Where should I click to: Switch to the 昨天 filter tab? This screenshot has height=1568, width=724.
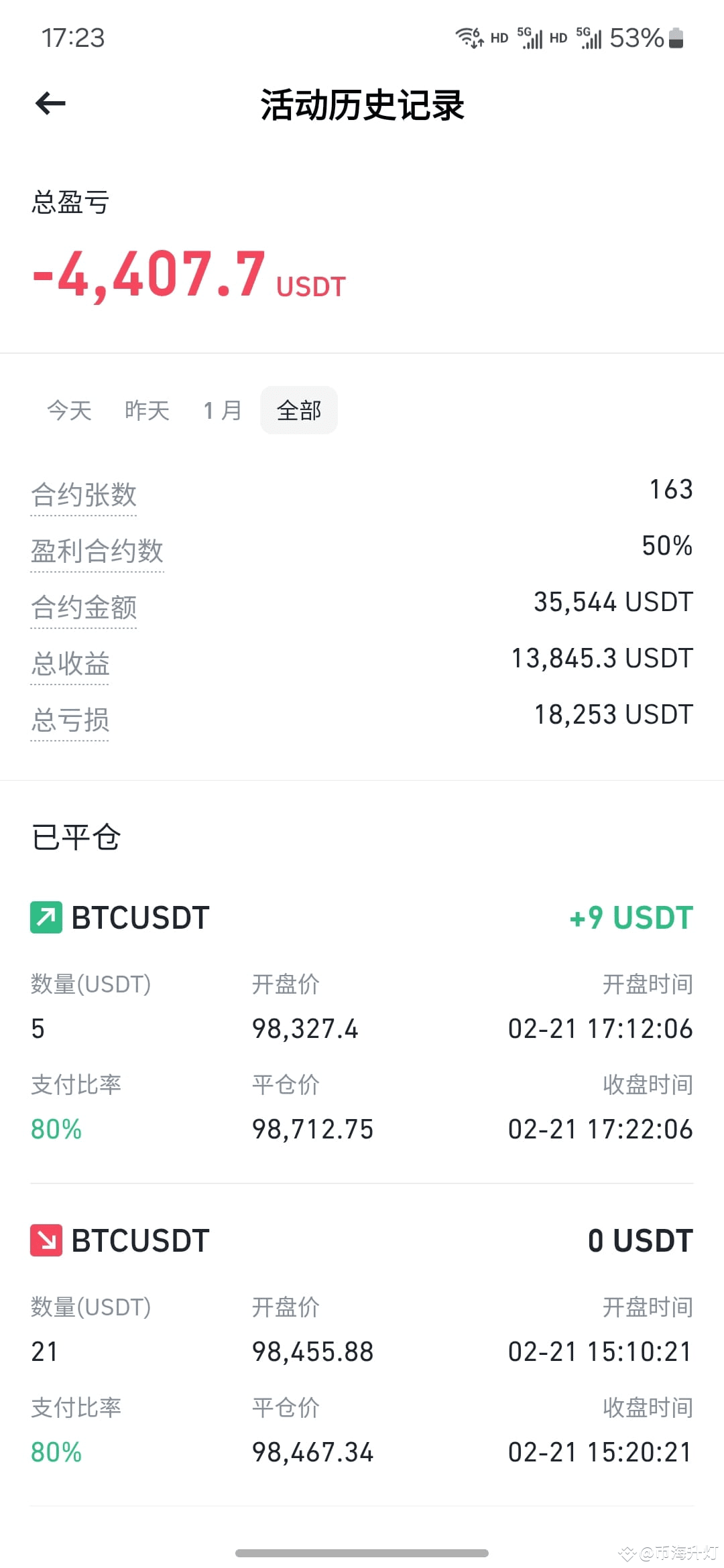(146, 410)
